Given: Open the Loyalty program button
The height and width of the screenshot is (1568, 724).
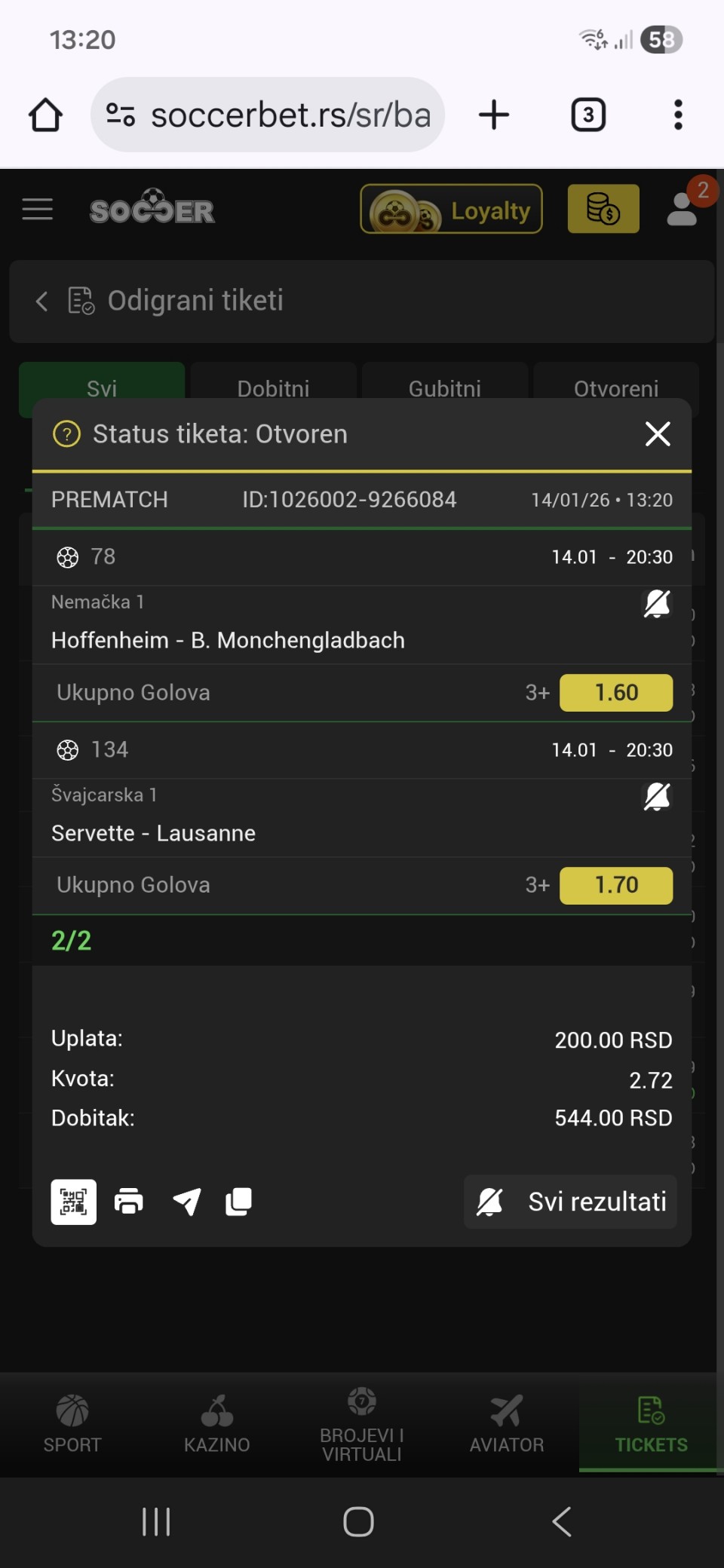Looking at the screenshot, I should coord(451,210).
